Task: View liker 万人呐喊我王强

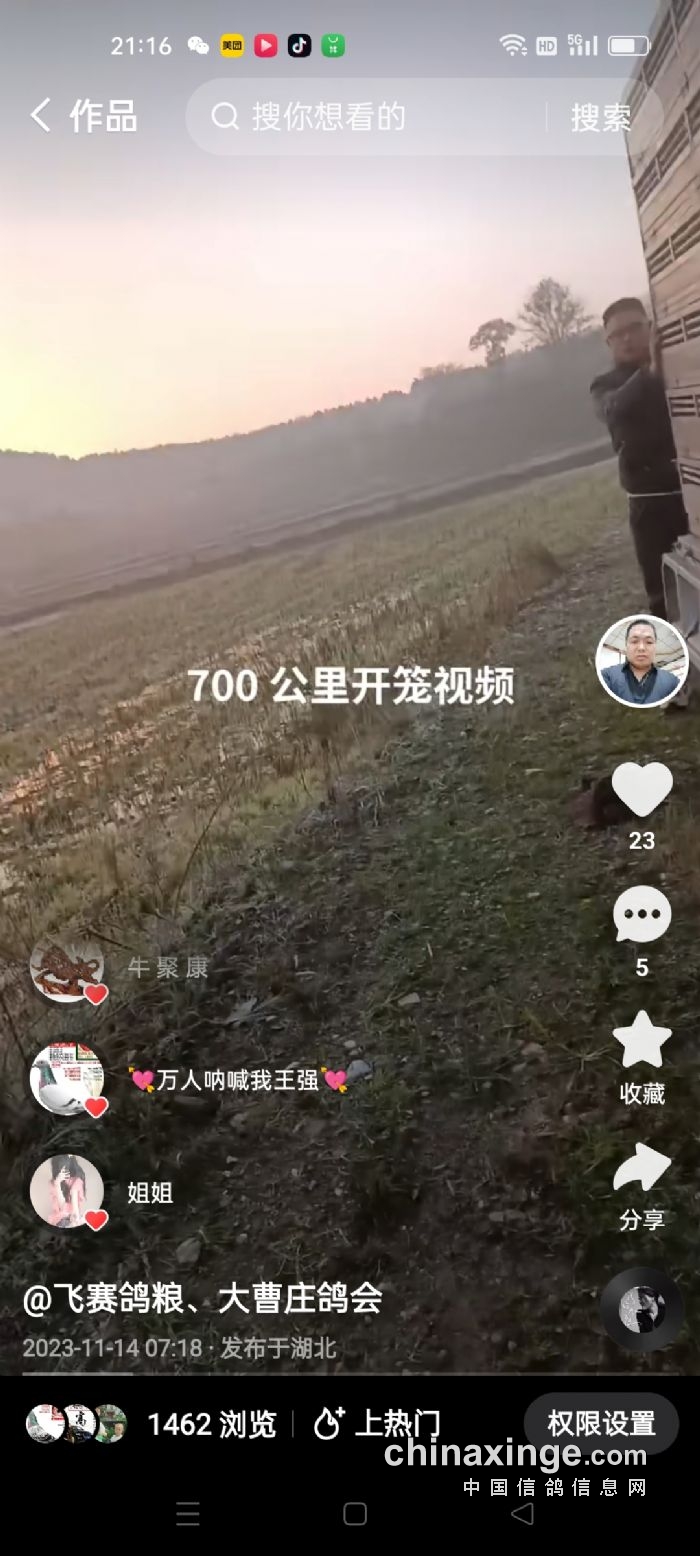Action: point(66,1079)
